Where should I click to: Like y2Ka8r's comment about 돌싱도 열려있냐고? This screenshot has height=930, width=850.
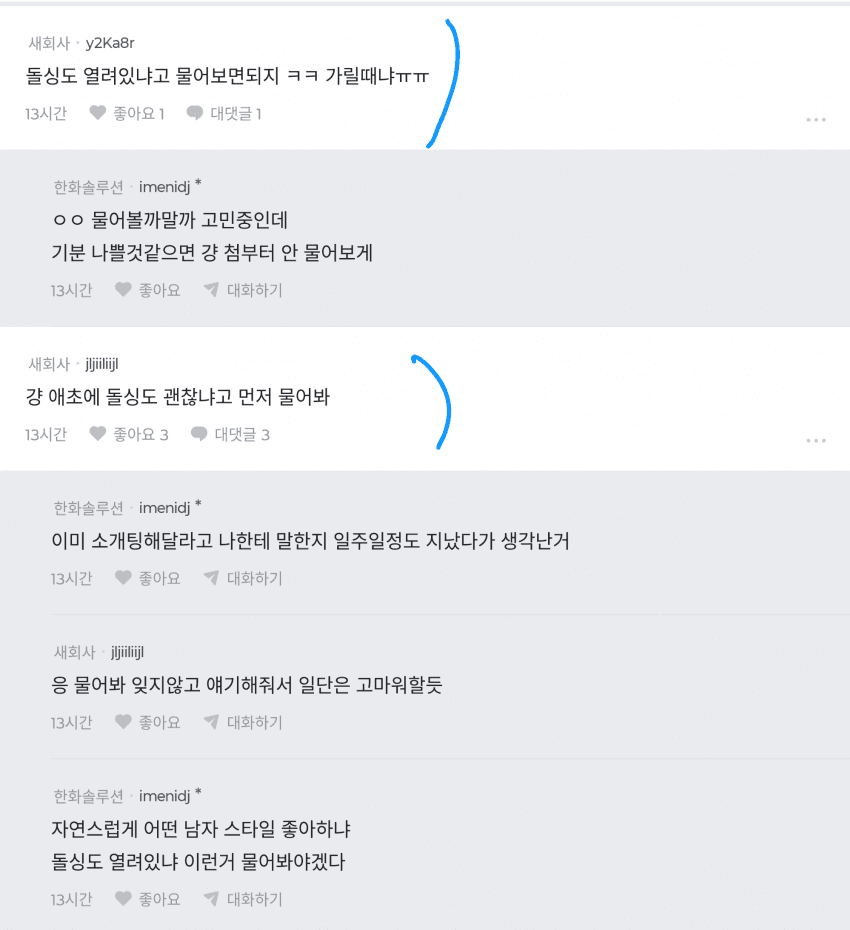click(126, 113)
